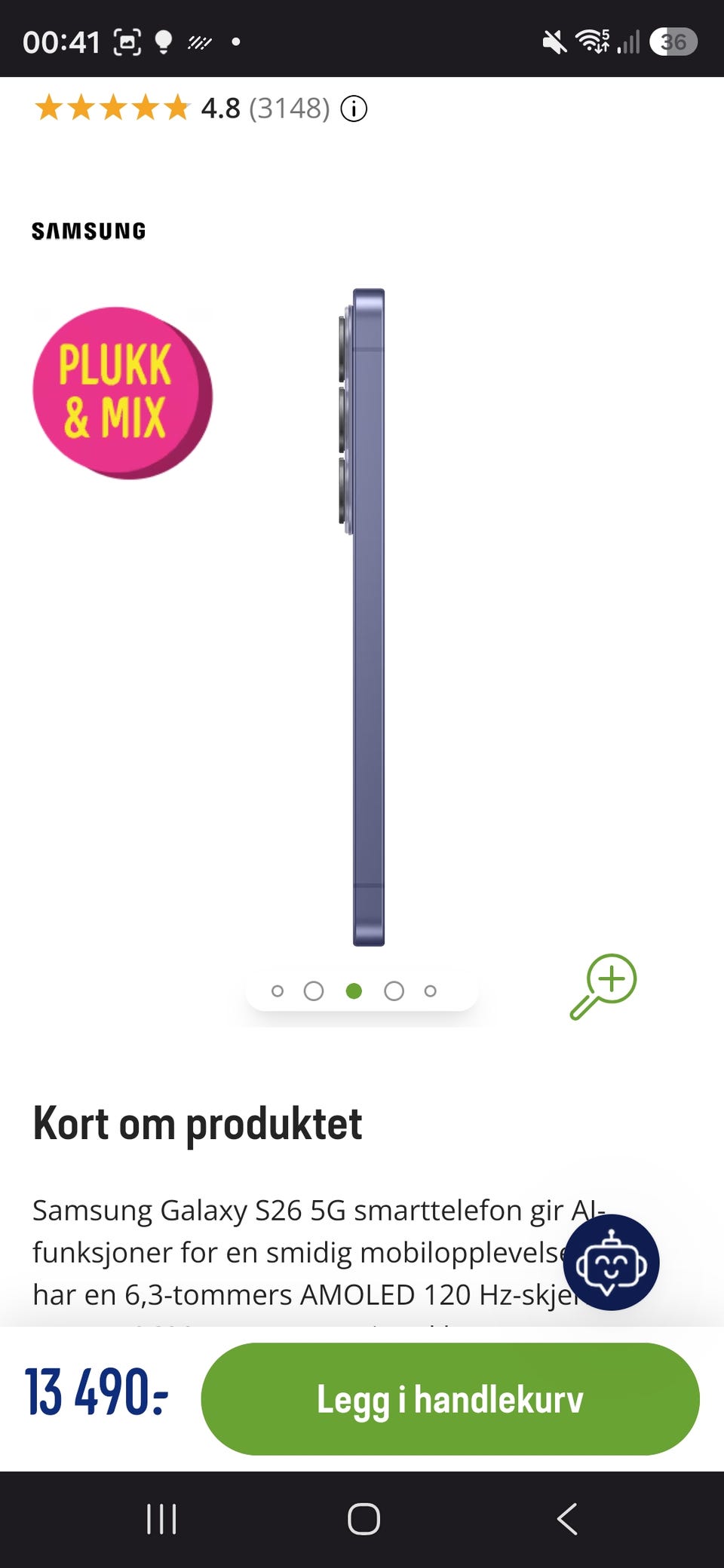Image resolution: width=724 pixels, height=1568 pixels.
Task: Open recent apps from the navigation bar
Action: [161, 1518]
